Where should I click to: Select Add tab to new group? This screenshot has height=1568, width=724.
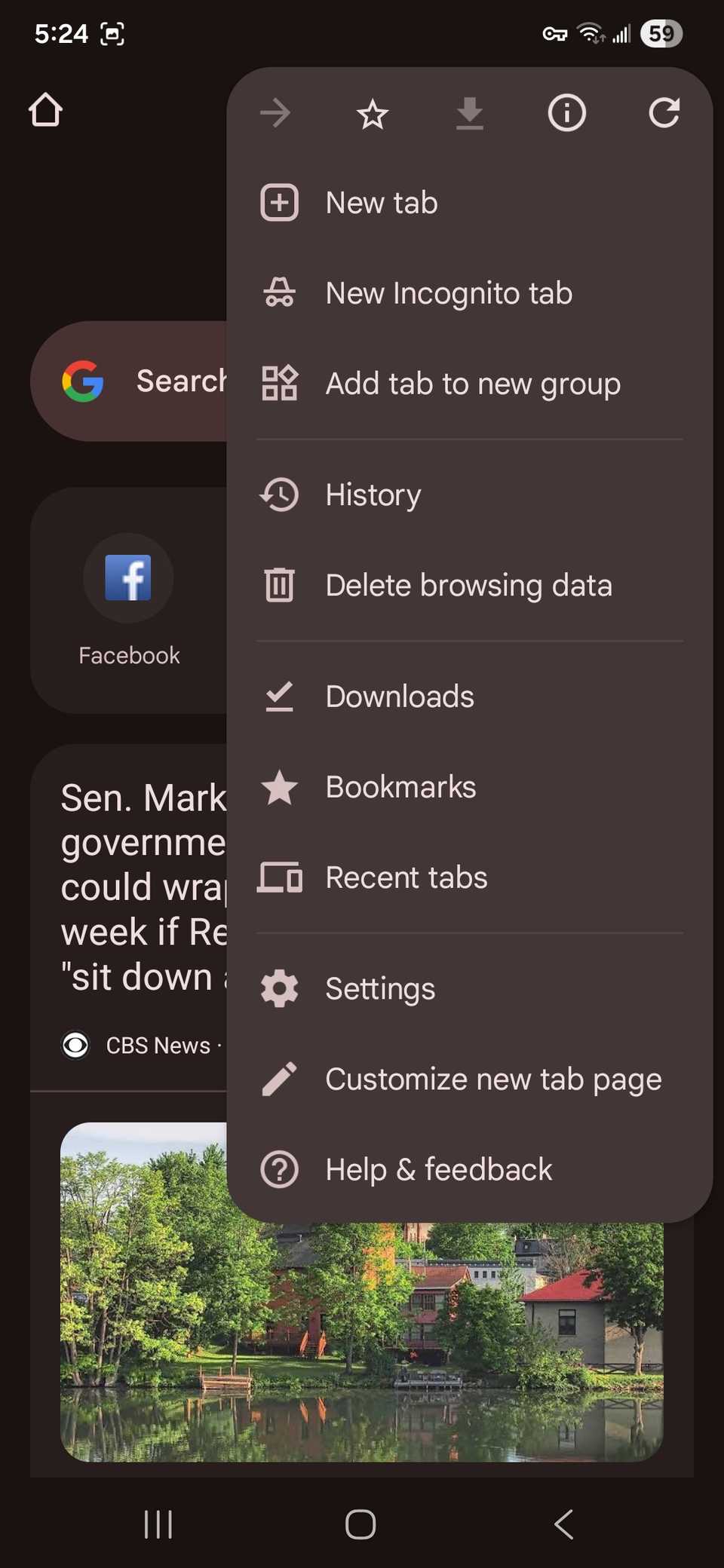pyautogui.click(x=473, y=384)
